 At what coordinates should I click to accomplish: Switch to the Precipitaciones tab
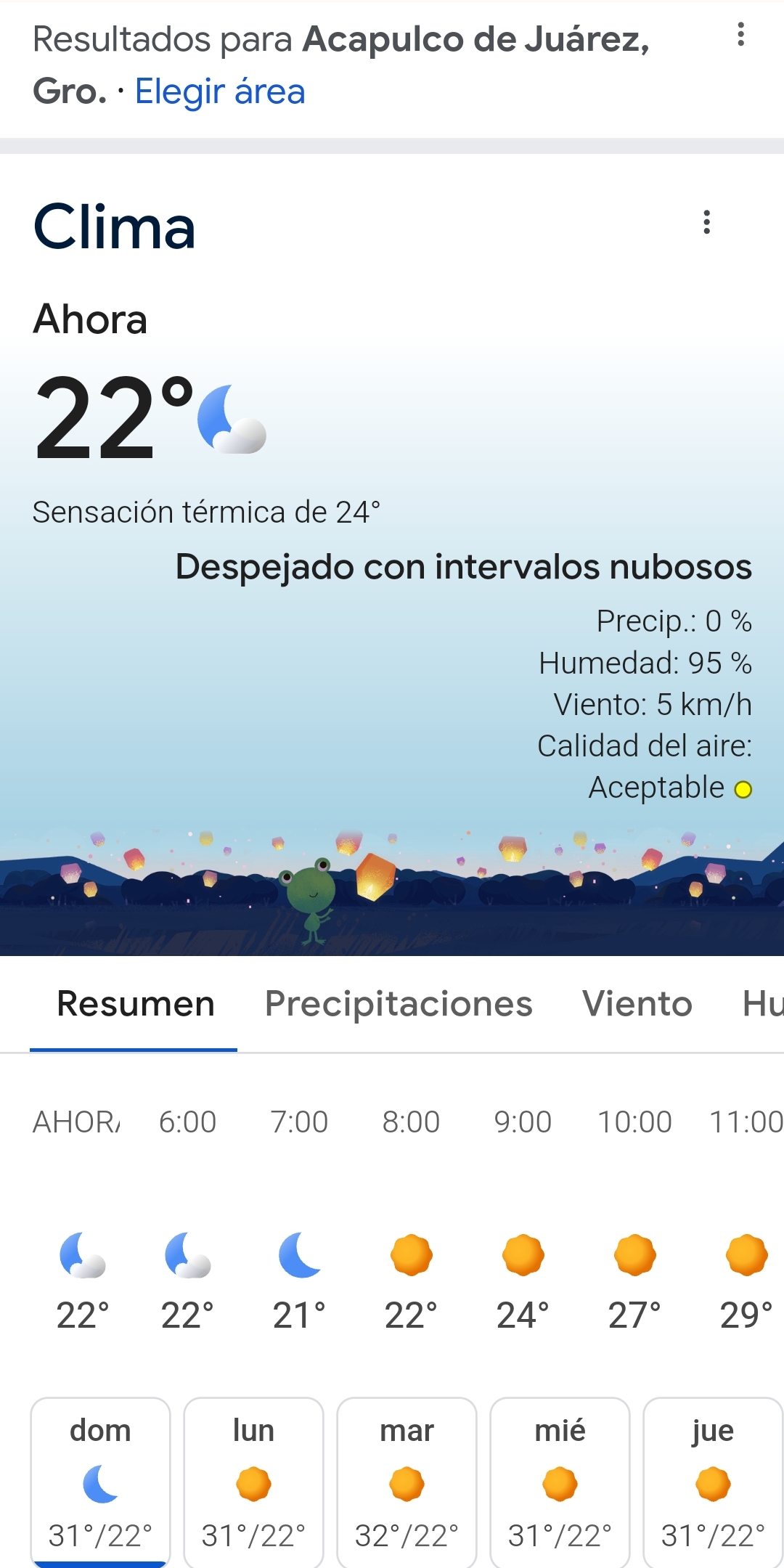click(x=399, y=1004)
